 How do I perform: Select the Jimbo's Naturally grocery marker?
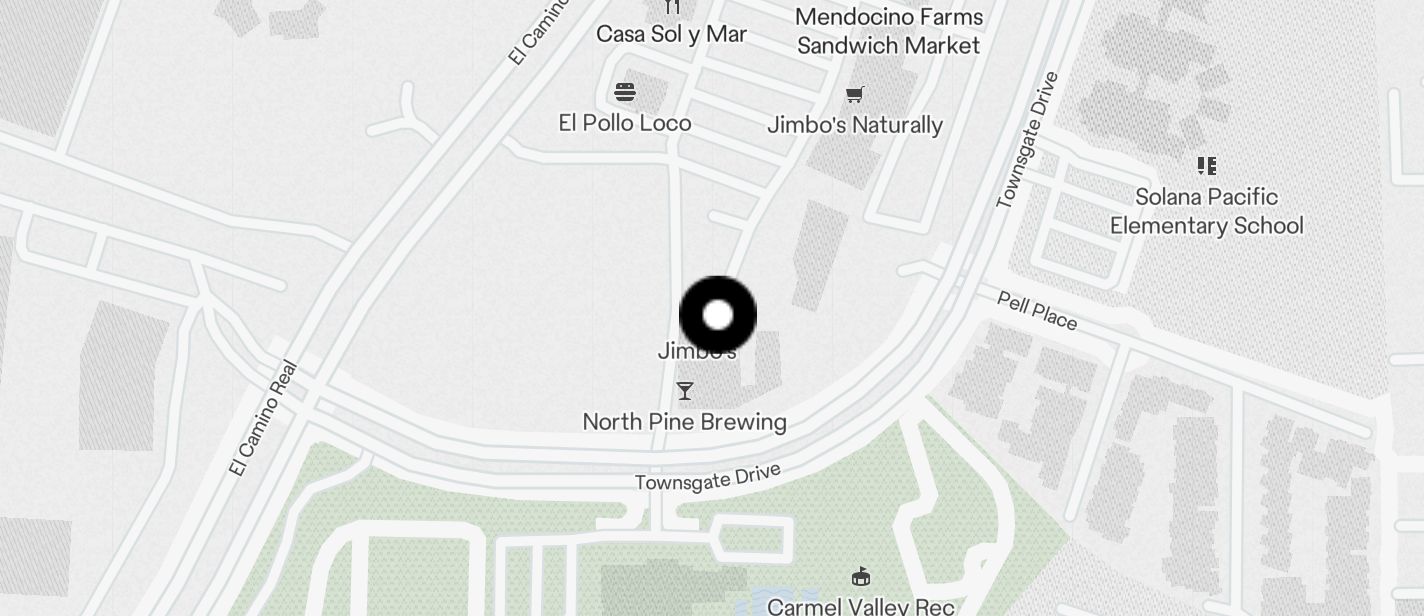click(x=855, y=95)
